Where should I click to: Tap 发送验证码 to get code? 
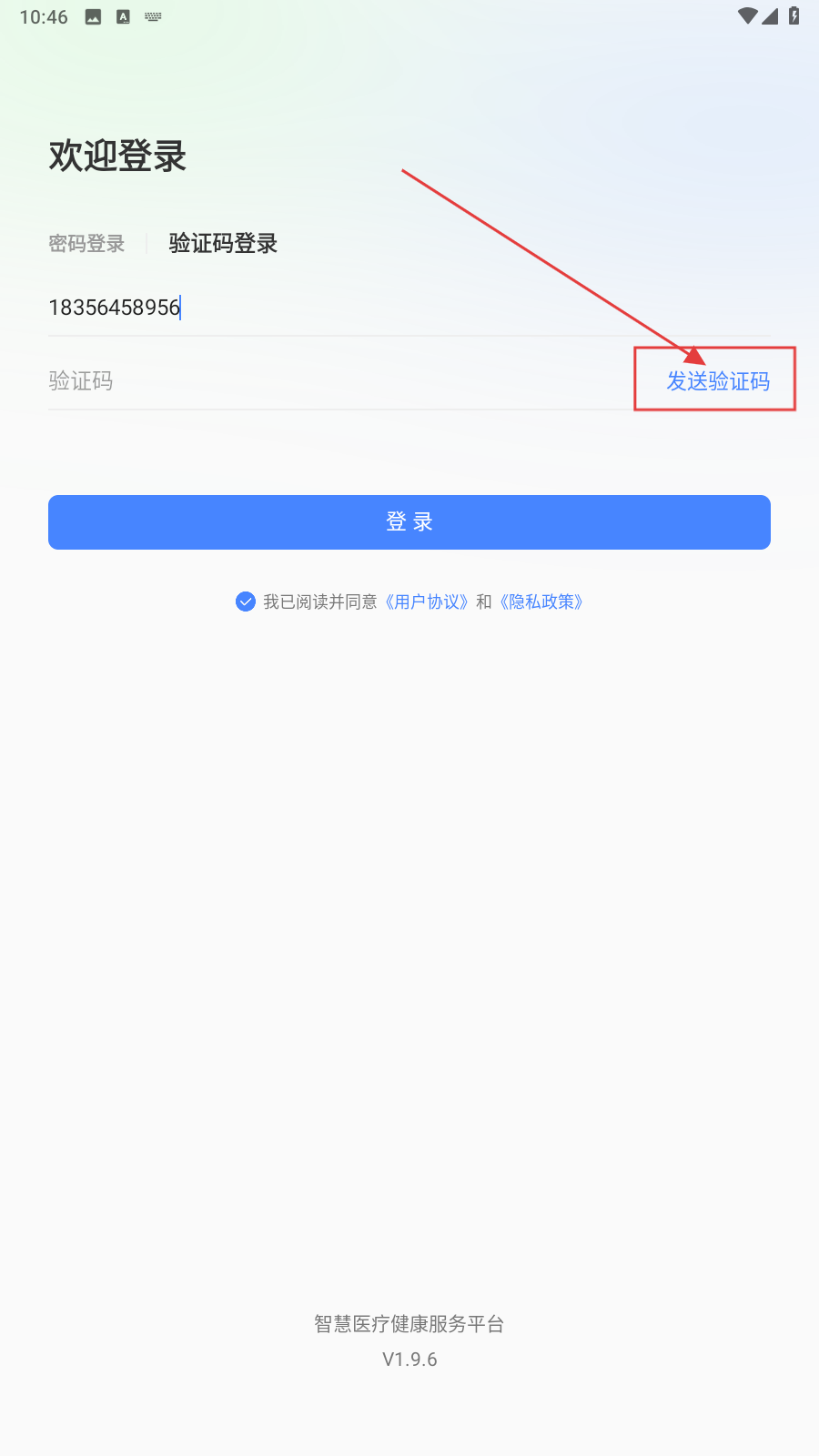click(717, 381)
